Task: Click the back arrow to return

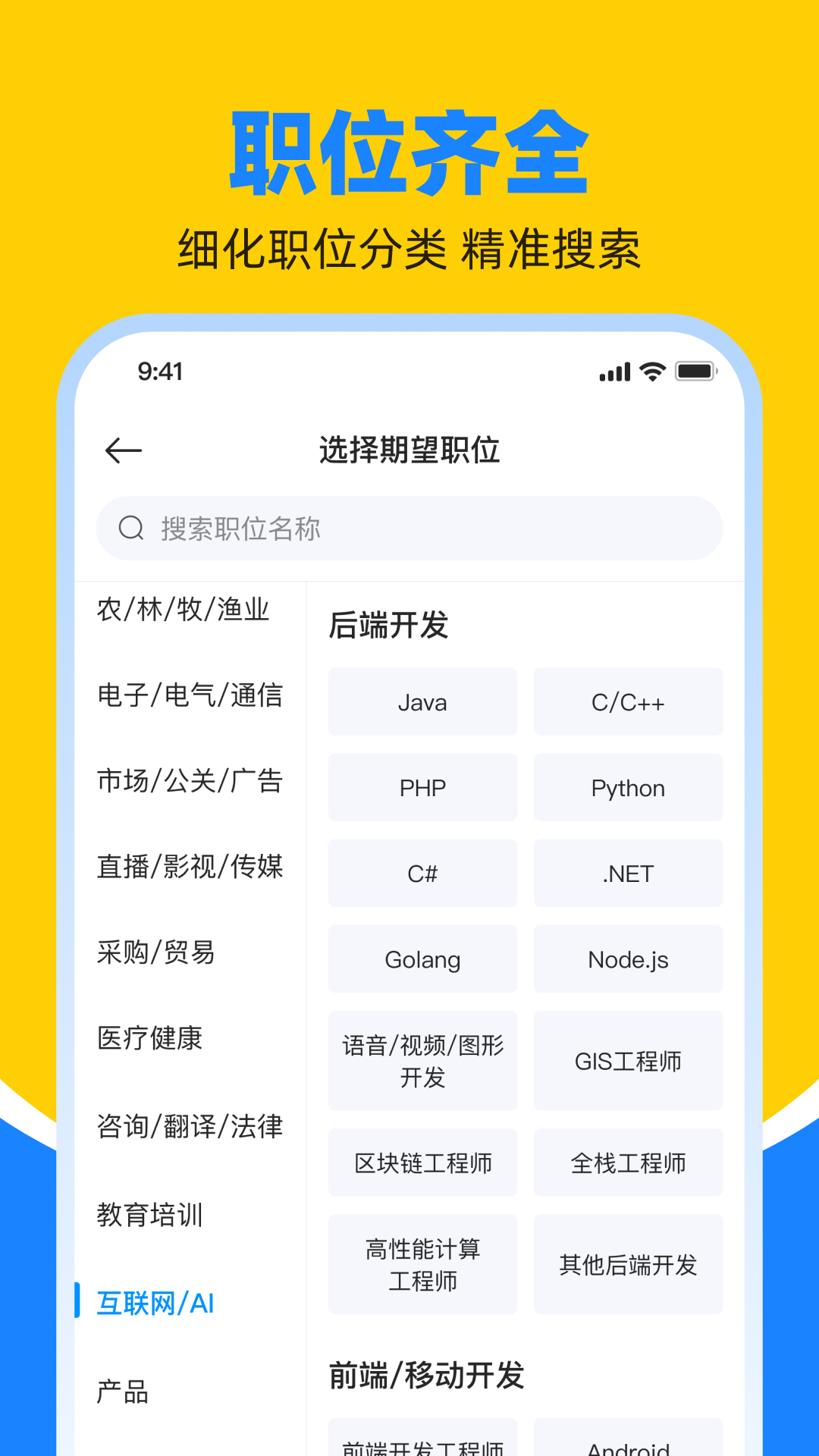Action: (x=124, y=450)
